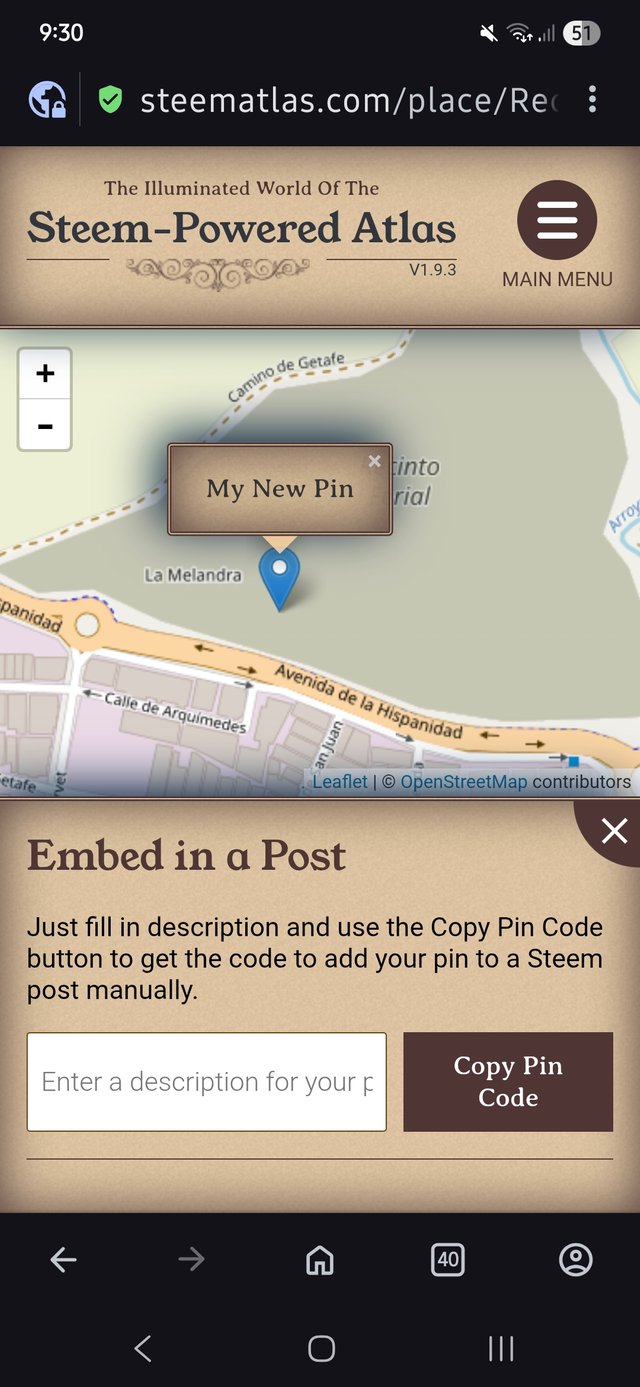The width and height of the screenshot is (640, 1387).
Task: Open the browser overflow menu
Action: (593, 99)
